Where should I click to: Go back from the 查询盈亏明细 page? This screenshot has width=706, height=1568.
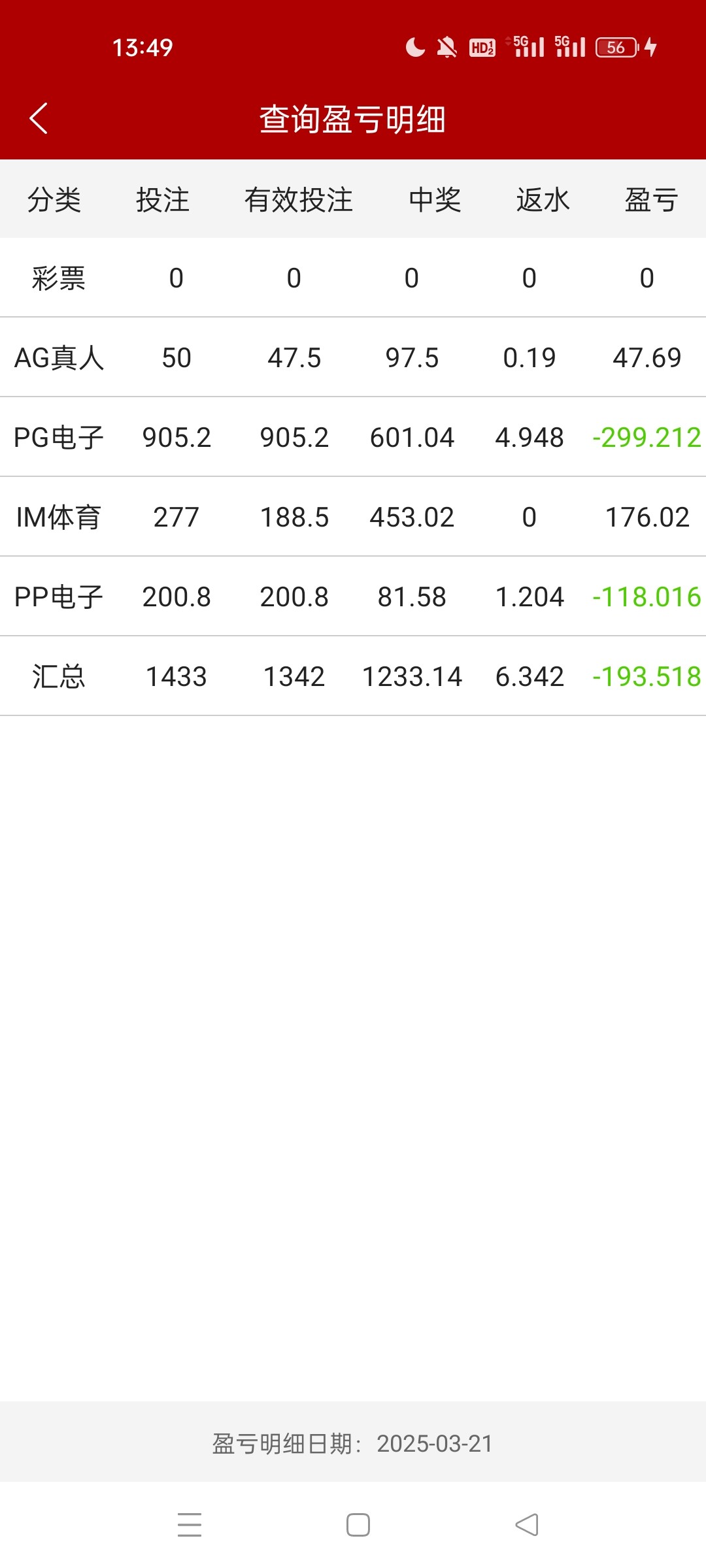39,119
